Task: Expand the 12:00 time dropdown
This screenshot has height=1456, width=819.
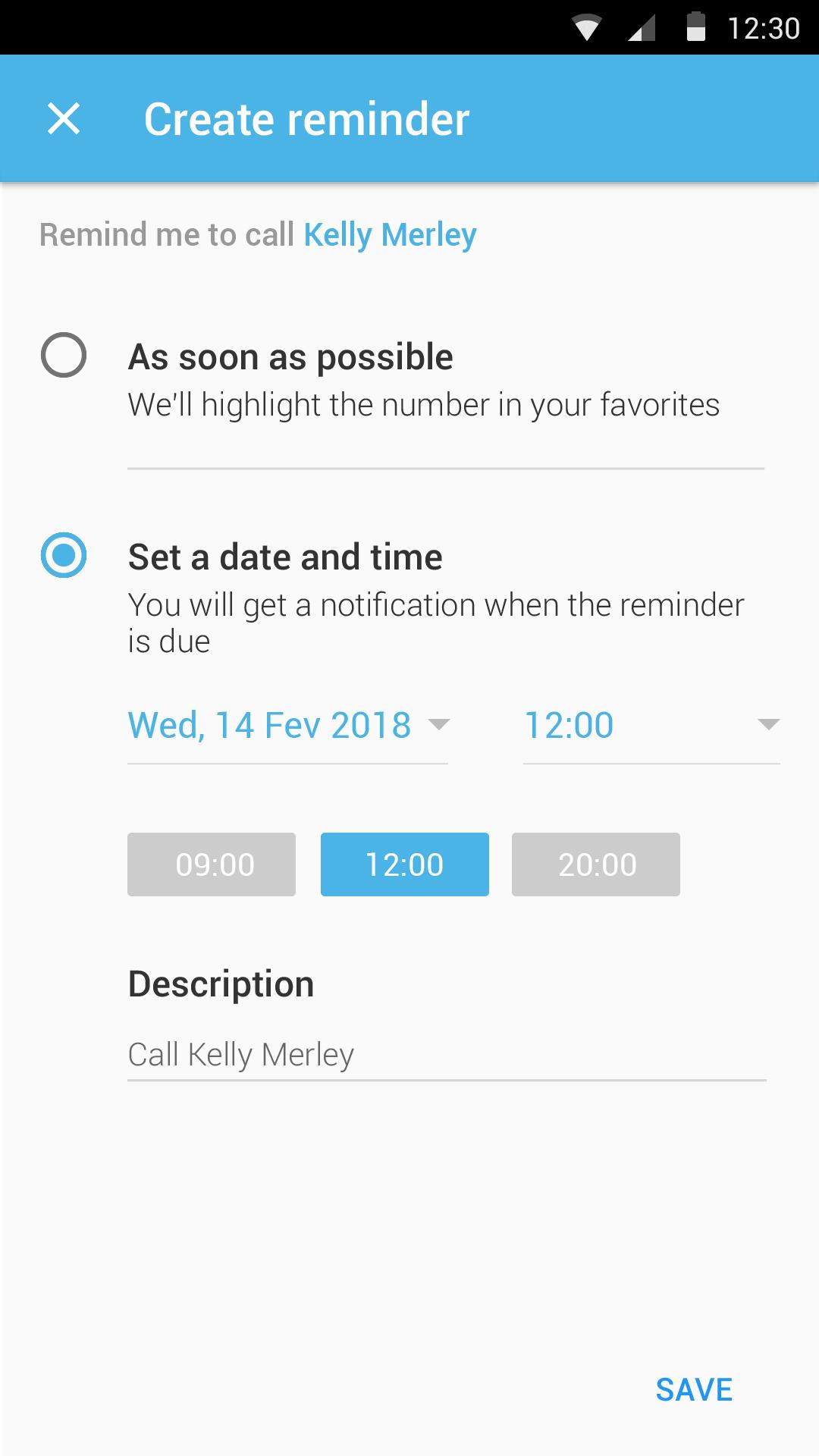Action: pos(651,725)
